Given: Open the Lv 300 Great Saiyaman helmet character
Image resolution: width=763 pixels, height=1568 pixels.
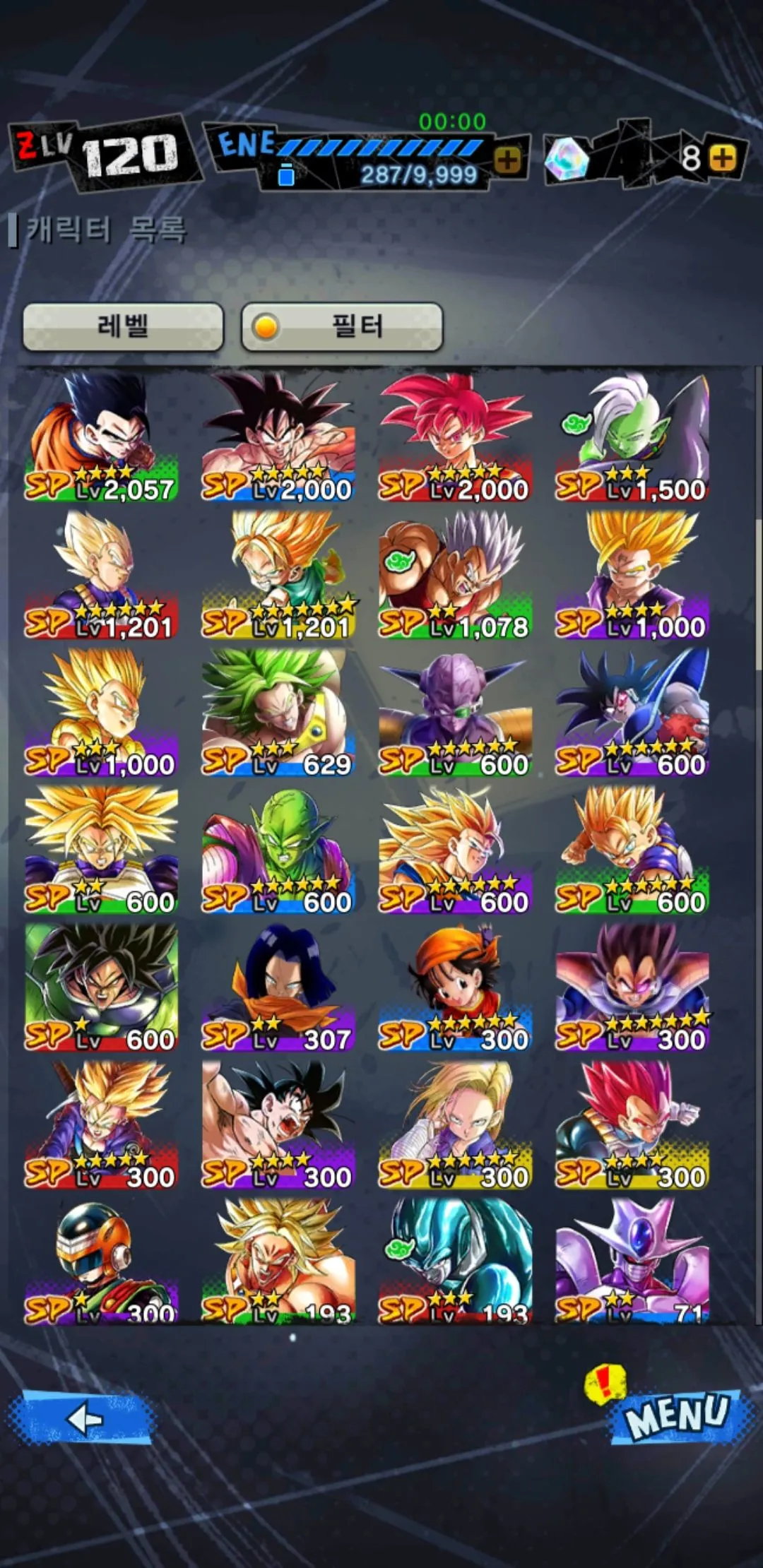Looking at the screenshot, I should (x=101, y=1261).
